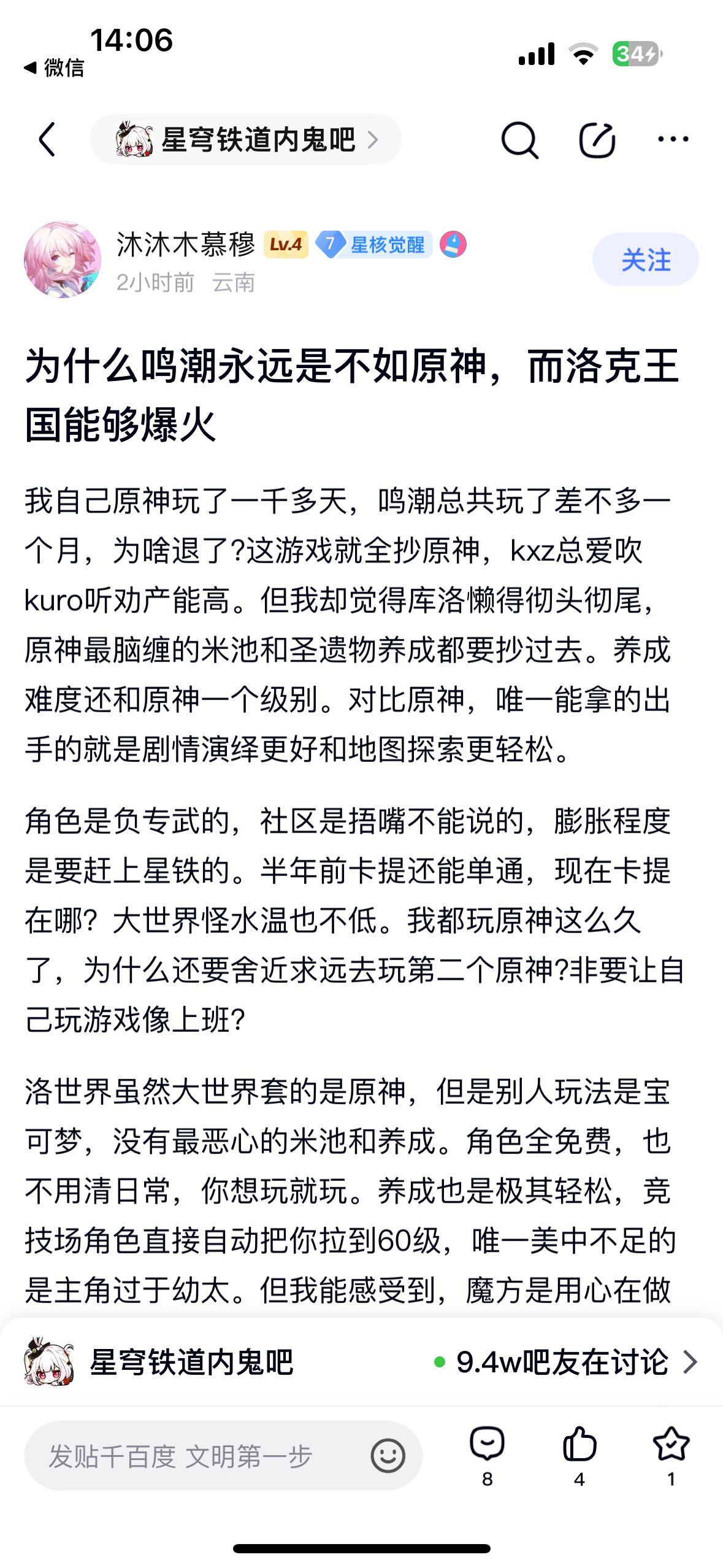Like this post with thumbs-up

(579, 1456)
